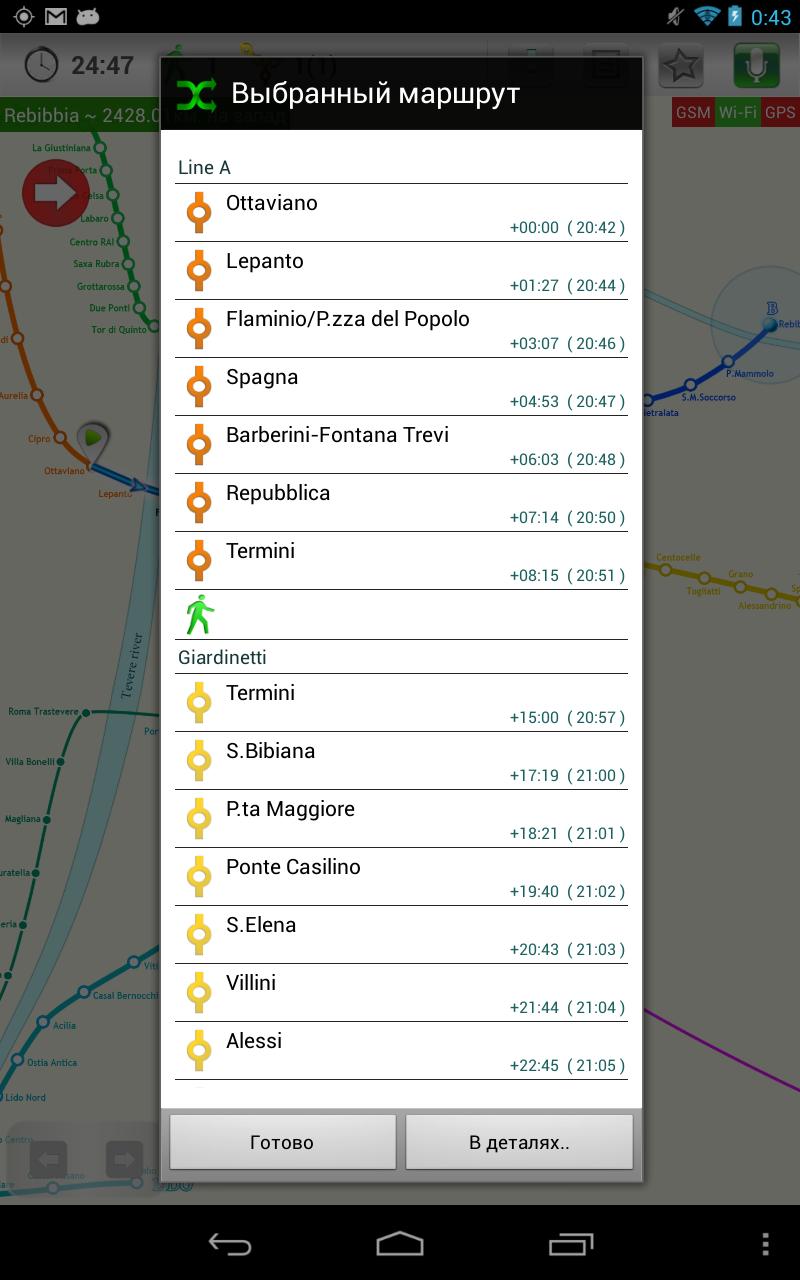Select the S.Bibiana station row
Viewport: 800px width, 1280px height.
click(401, 761)
